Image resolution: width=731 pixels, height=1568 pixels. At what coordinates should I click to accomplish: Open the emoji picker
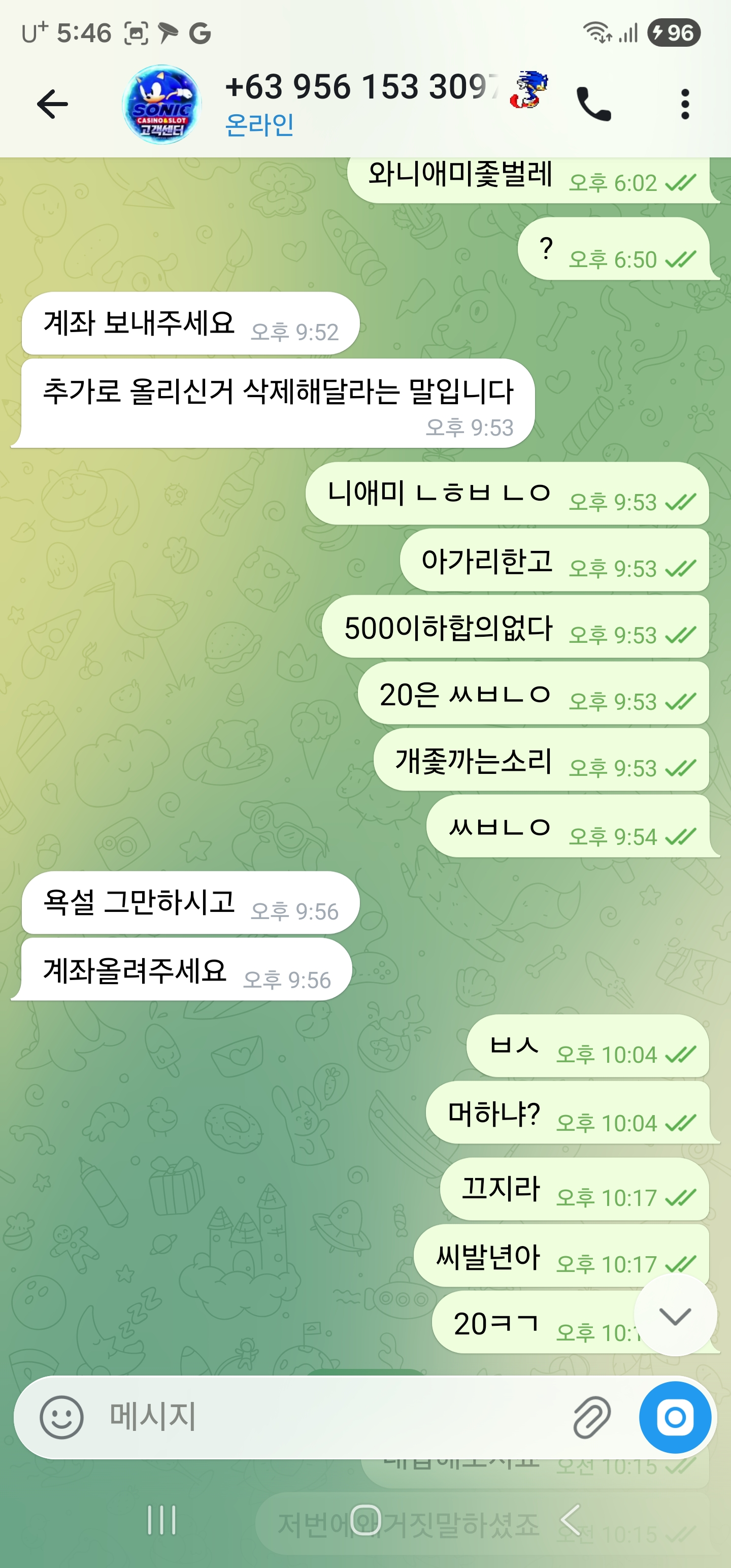pos(61,1417)
